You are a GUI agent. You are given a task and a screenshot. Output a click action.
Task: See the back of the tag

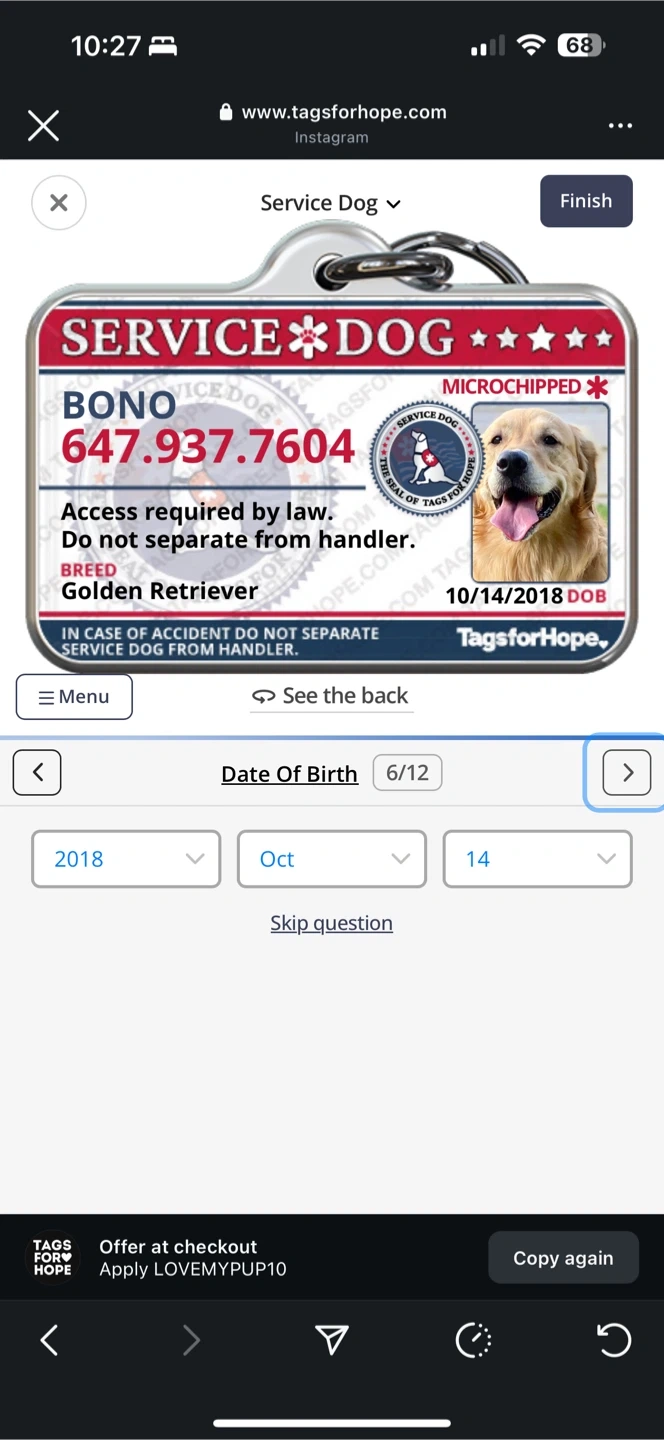[x=331, y=696]
